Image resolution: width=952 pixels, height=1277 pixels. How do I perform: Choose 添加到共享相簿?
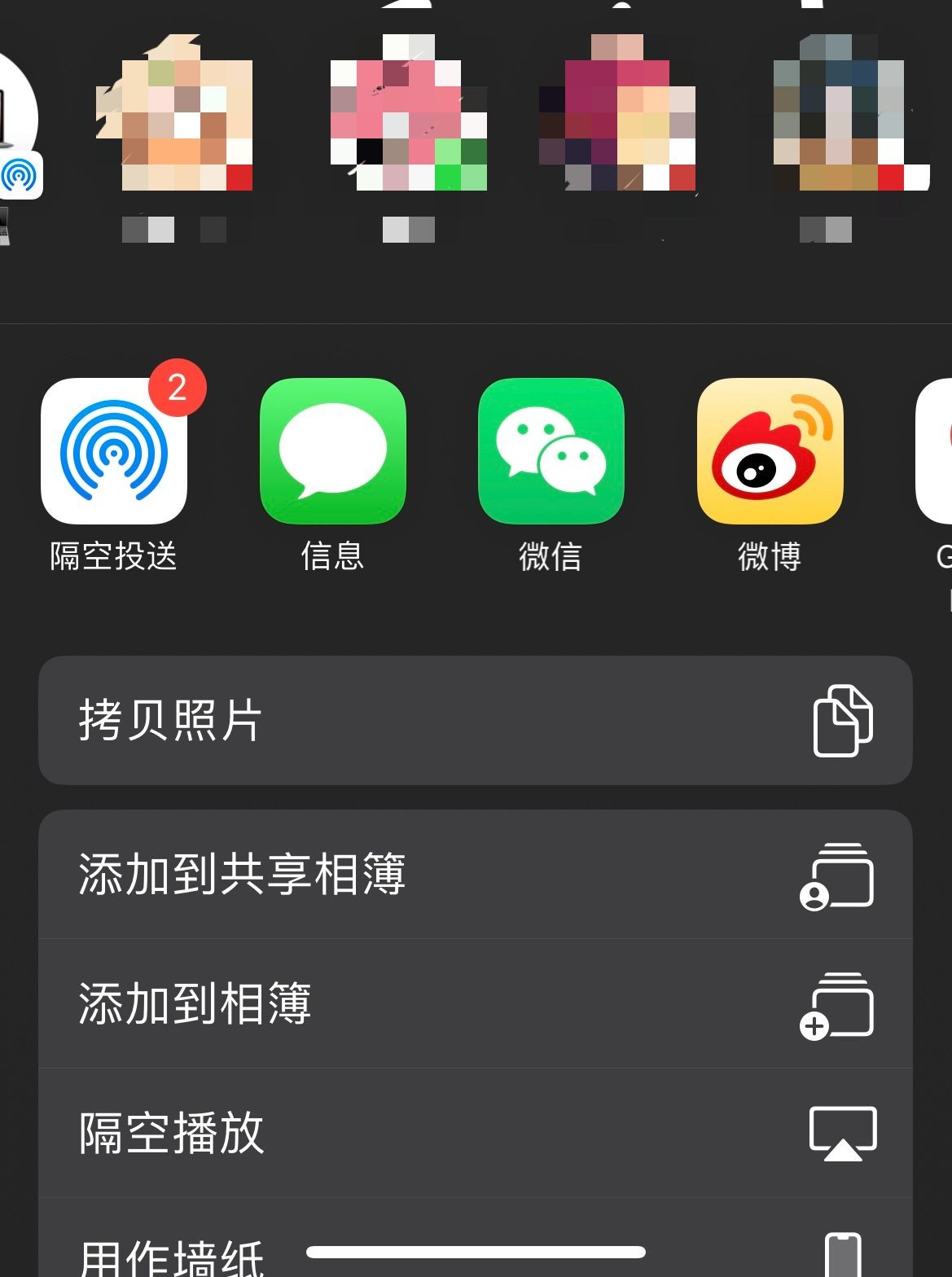[475, 875]
